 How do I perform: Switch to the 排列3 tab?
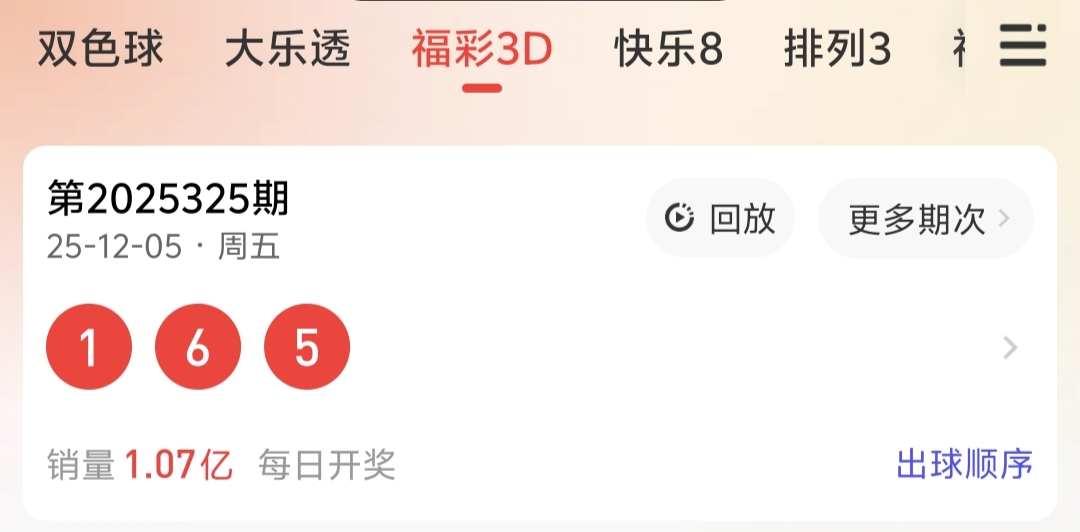pyautogui.click(x=837, y=49)
